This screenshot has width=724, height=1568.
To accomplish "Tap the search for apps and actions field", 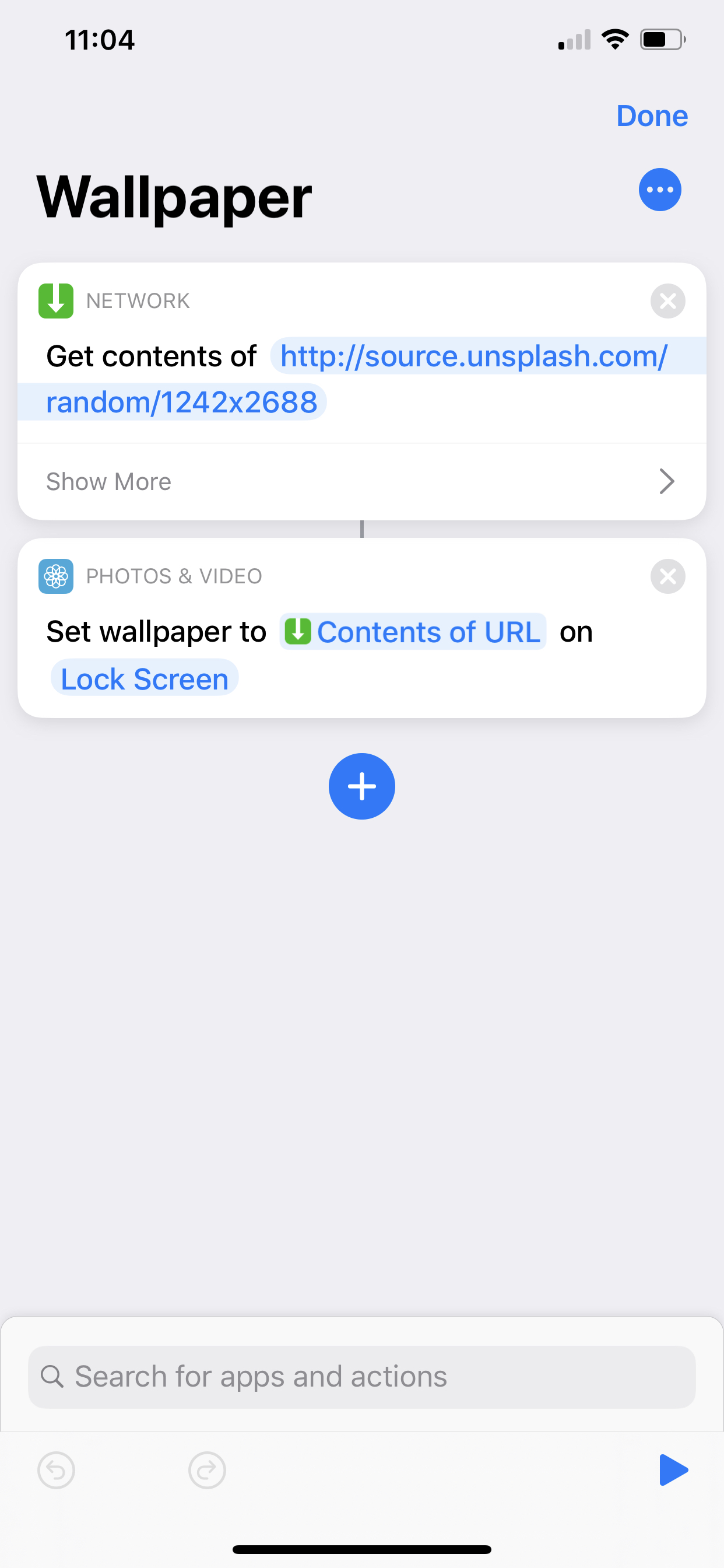I will (x=362, y=1375).
